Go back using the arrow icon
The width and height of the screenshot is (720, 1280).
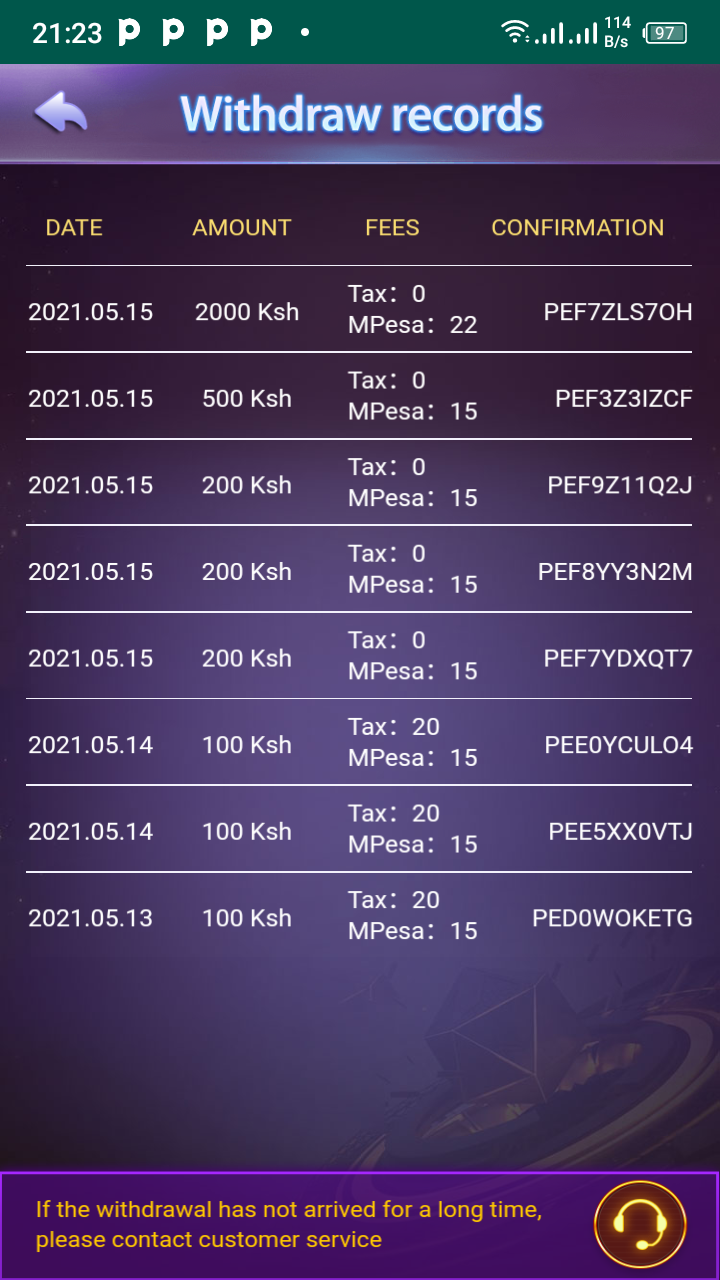click(x=61, y=113)
